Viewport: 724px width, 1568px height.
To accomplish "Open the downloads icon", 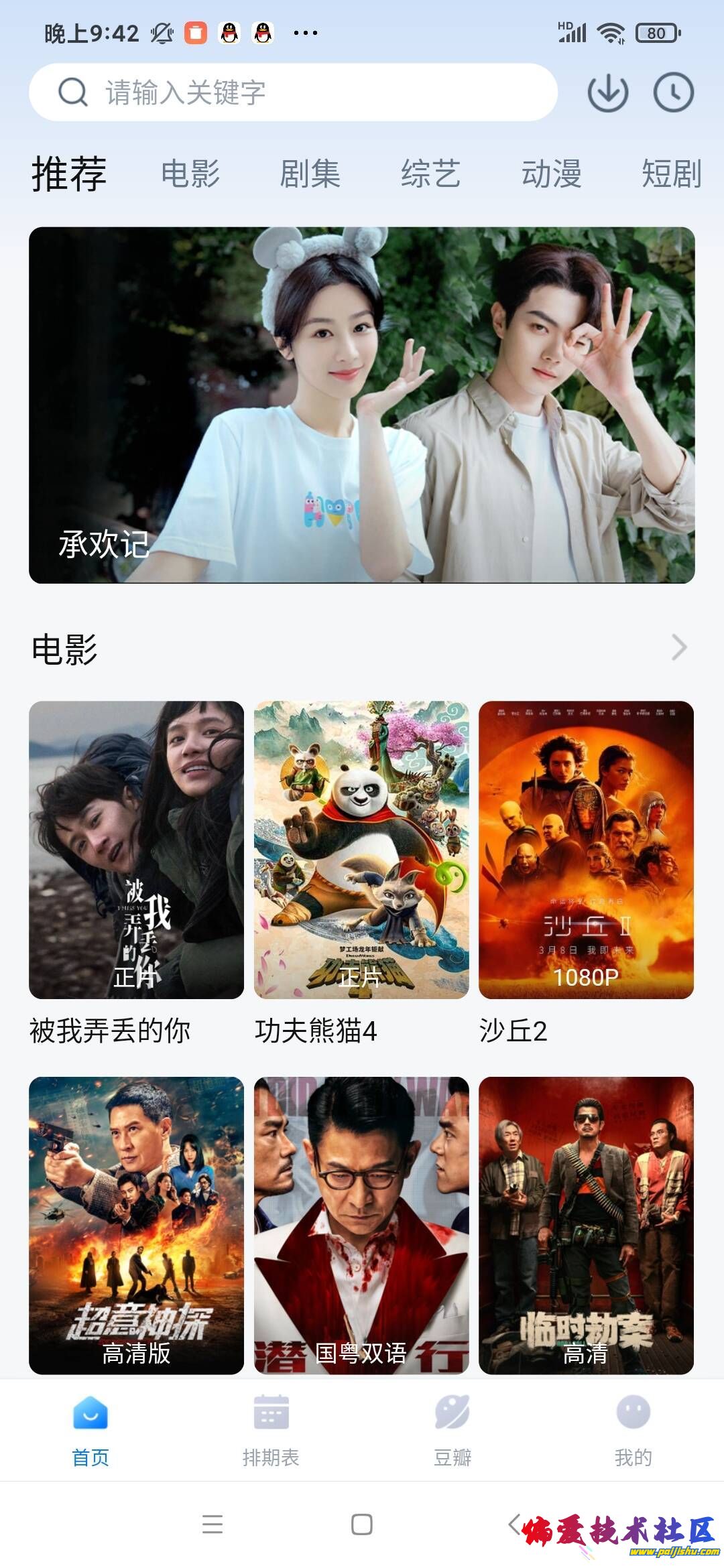I will point(607,92).
